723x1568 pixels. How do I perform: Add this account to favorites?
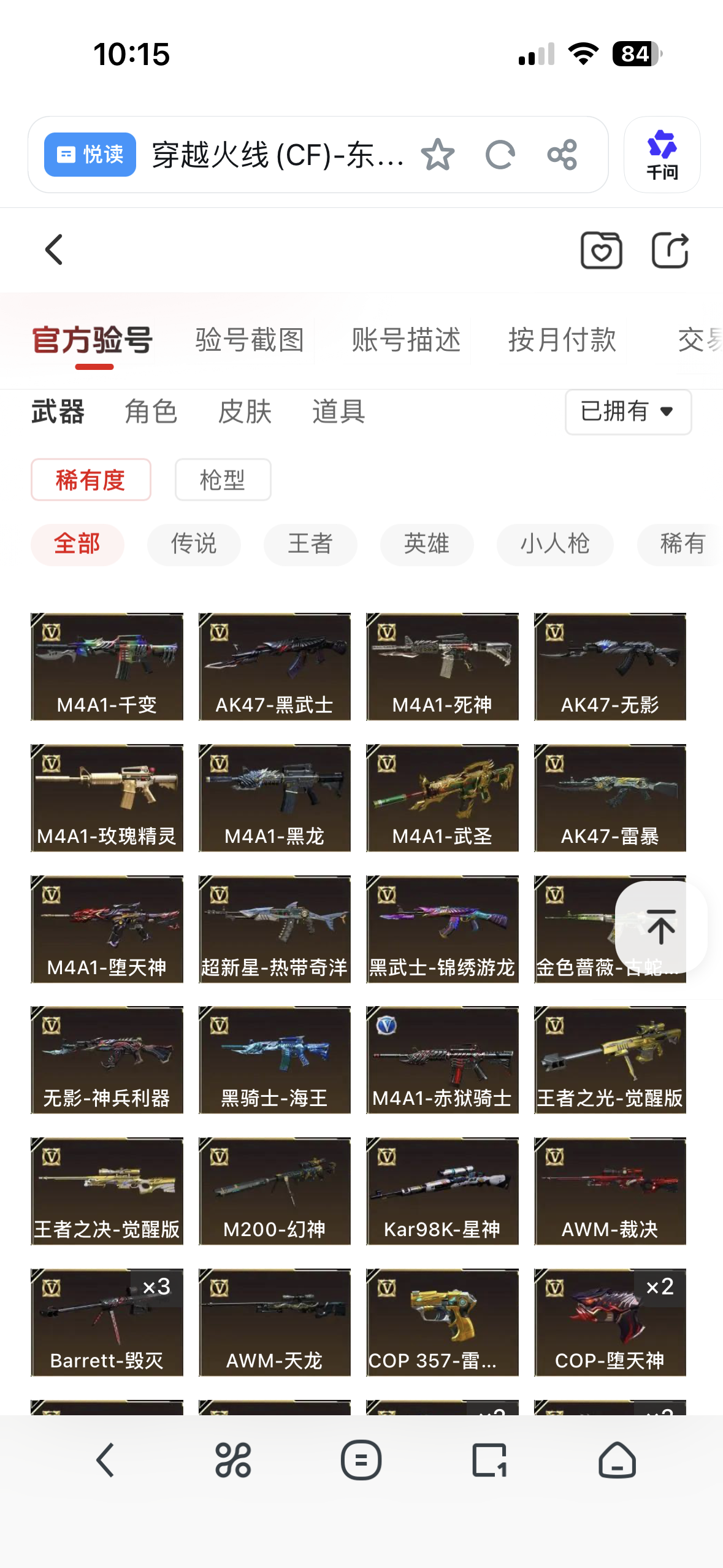[x=601, y=250]
